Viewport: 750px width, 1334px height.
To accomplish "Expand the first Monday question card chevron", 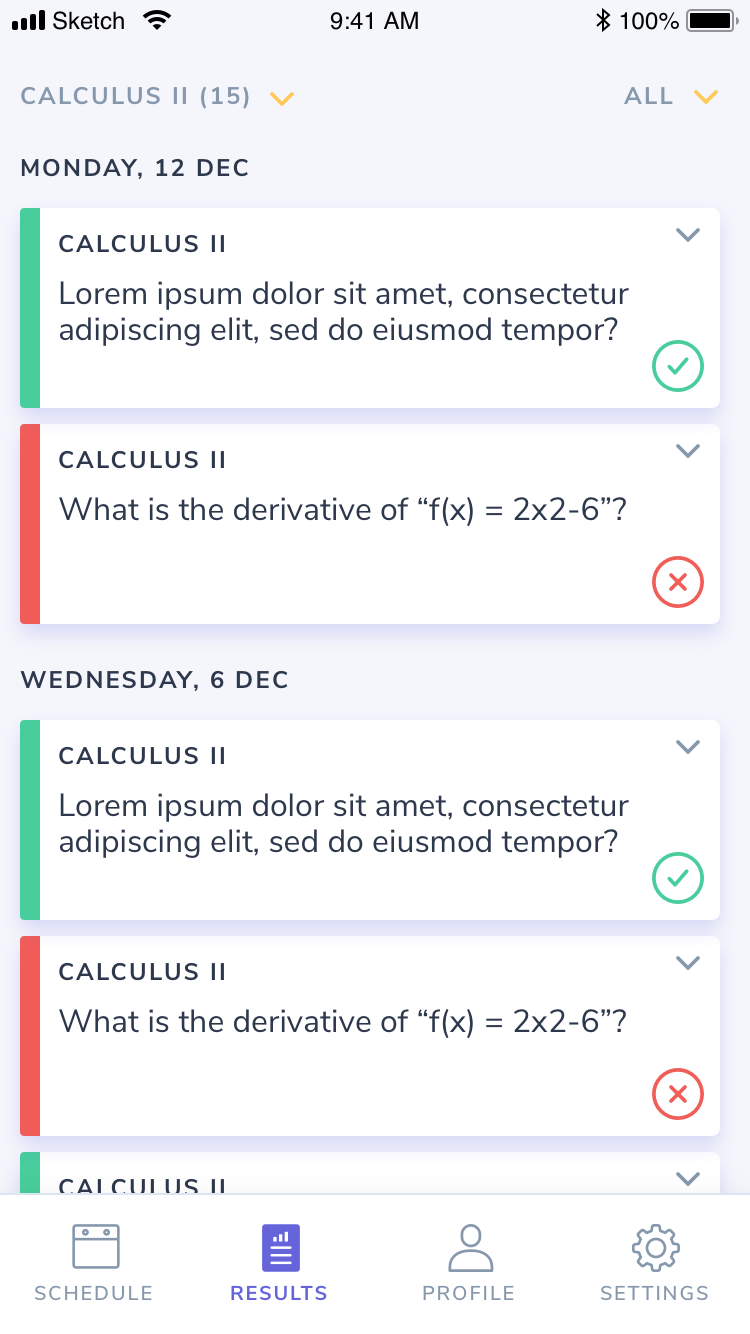I will (687, 234).
